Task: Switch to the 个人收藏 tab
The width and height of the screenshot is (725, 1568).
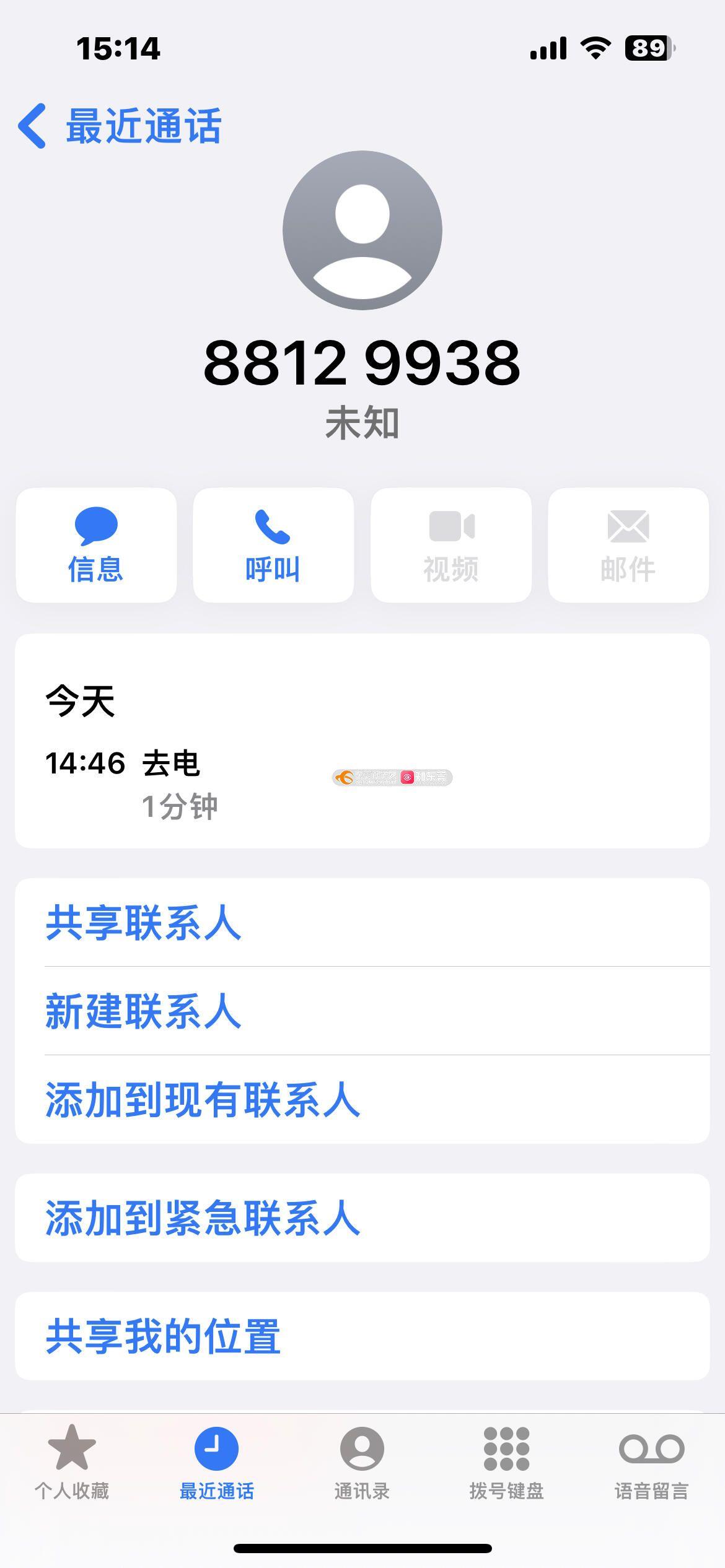Action: [x=72, y=1463]
